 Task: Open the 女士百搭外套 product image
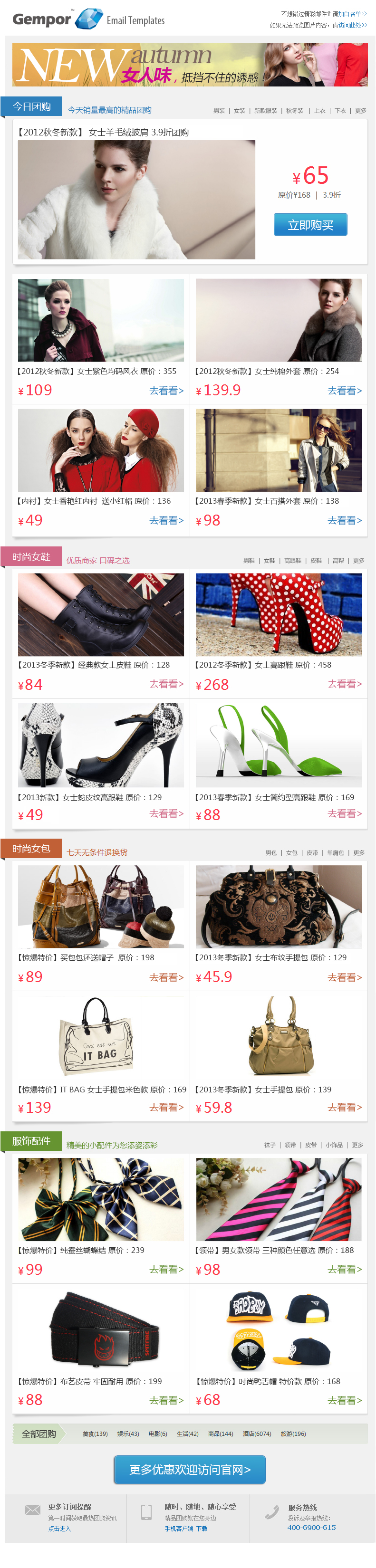278,450
